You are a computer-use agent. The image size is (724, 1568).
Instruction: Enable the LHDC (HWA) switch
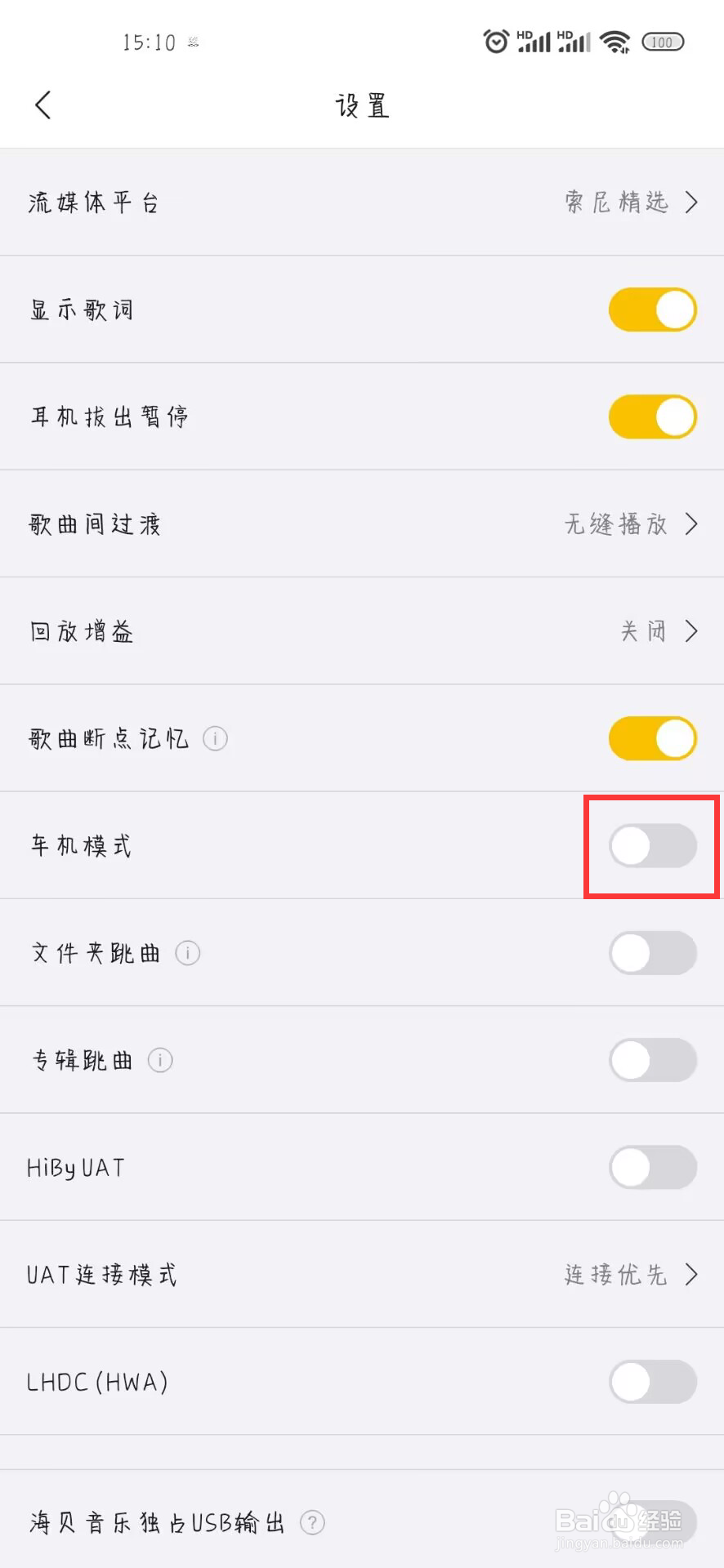[651, 1382]
